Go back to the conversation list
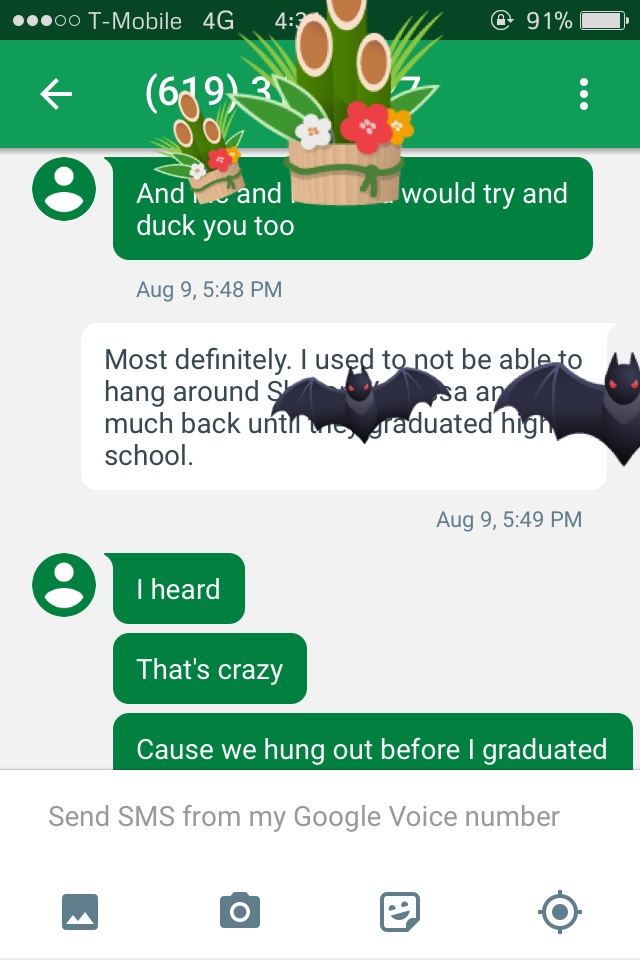640x960 pixels. pyautogui.click(x=56, y=94)
